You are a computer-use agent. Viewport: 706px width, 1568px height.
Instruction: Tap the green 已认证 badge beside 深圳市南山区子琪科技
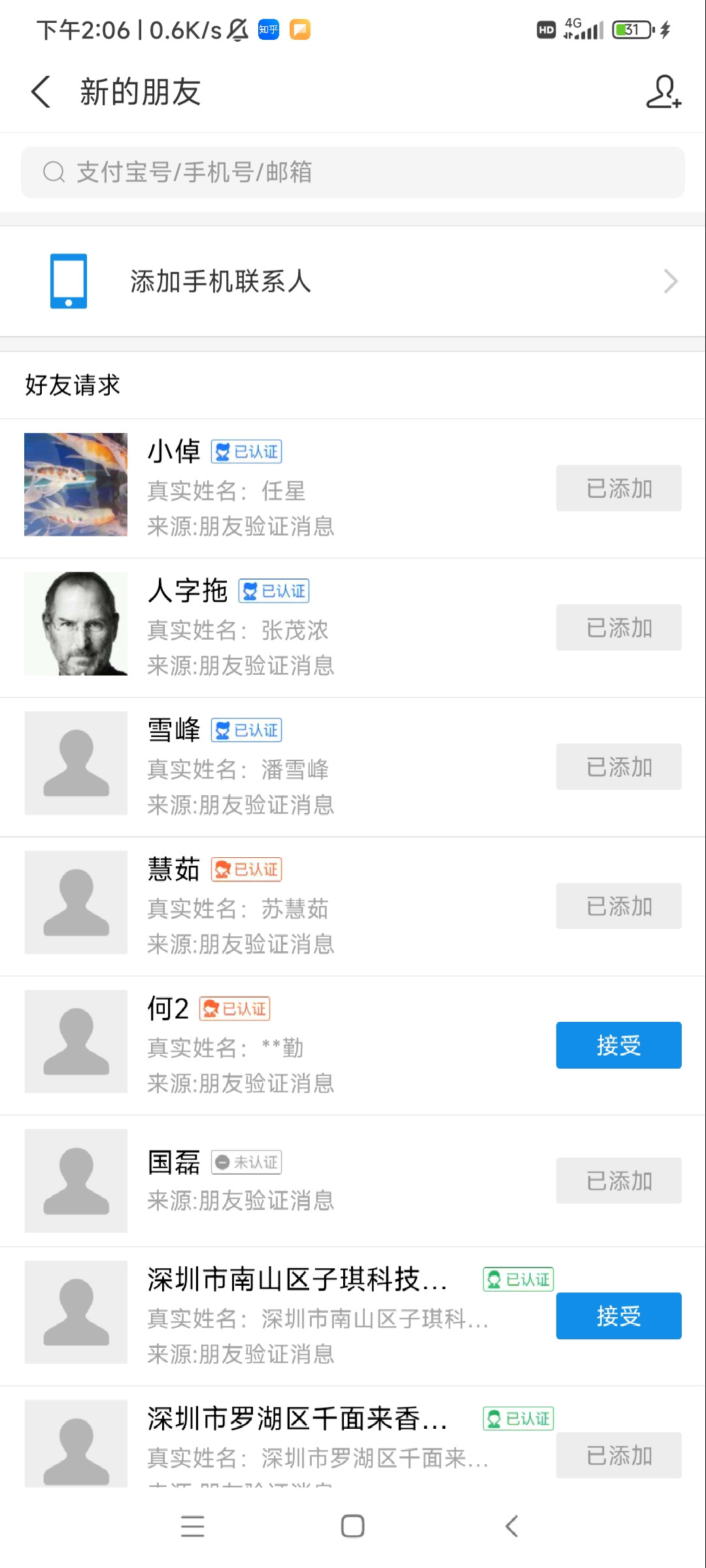518,1279
